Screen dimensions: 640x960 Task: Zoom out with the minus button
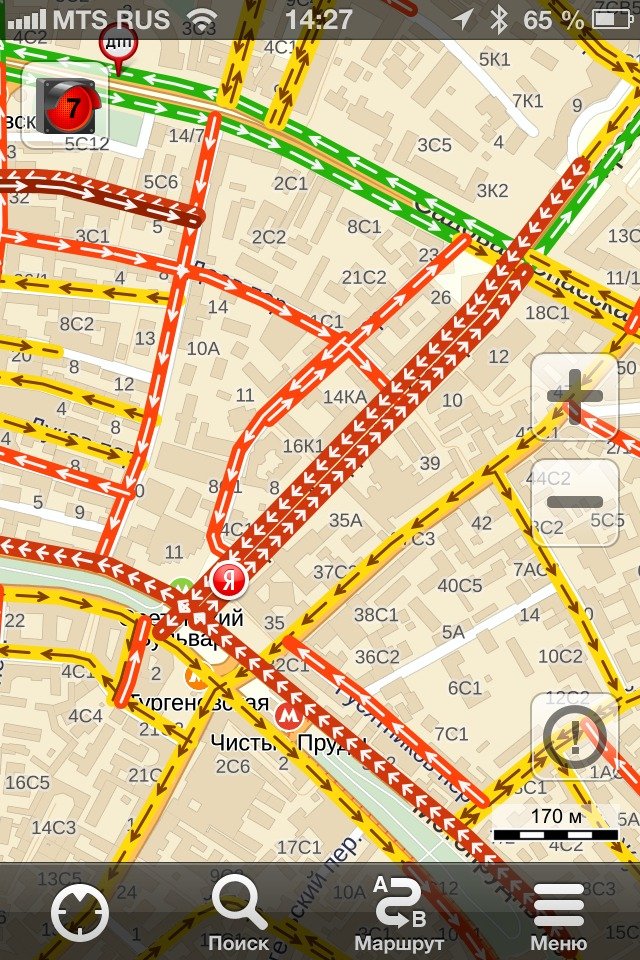575,502
